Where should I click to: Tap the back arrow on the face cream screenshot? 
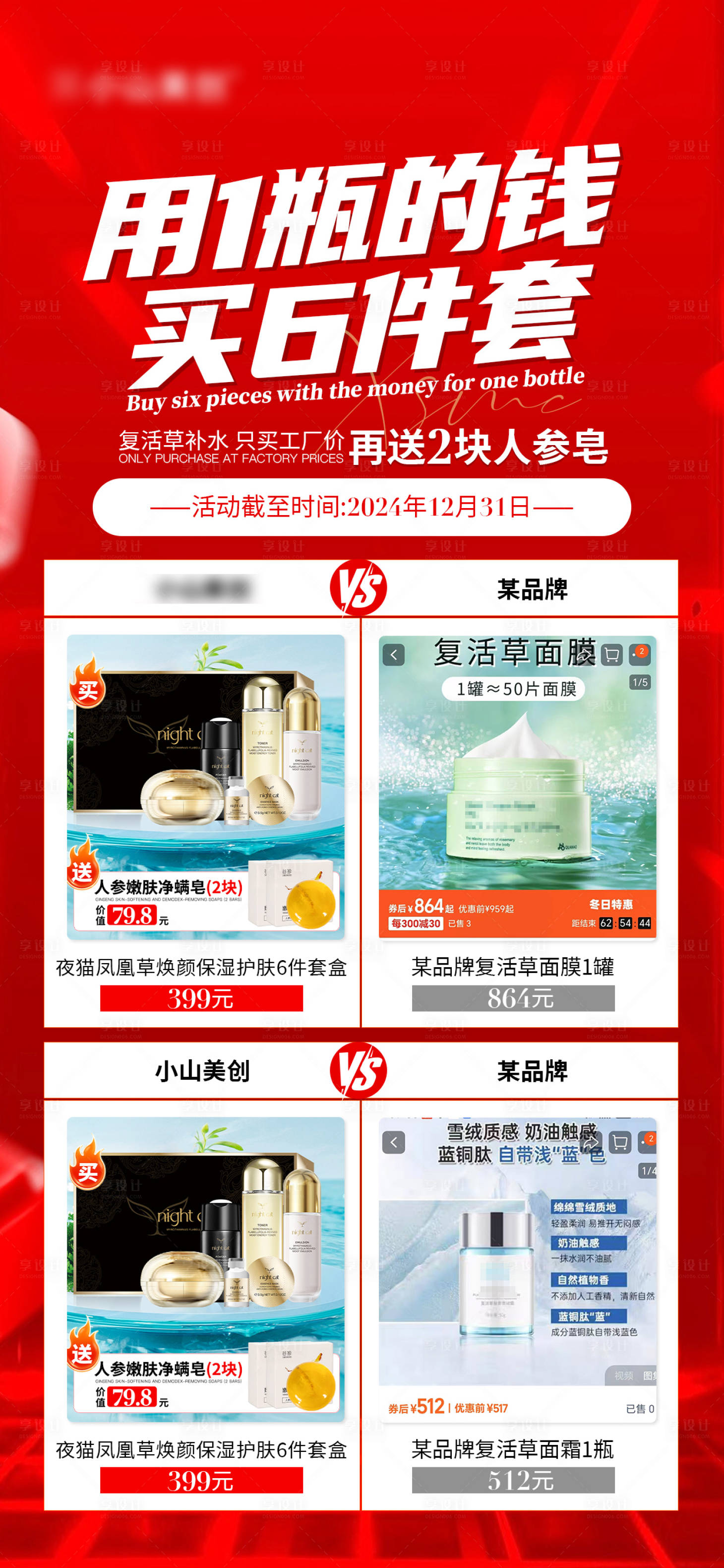pyautogui.click(x=394, y=1143)
